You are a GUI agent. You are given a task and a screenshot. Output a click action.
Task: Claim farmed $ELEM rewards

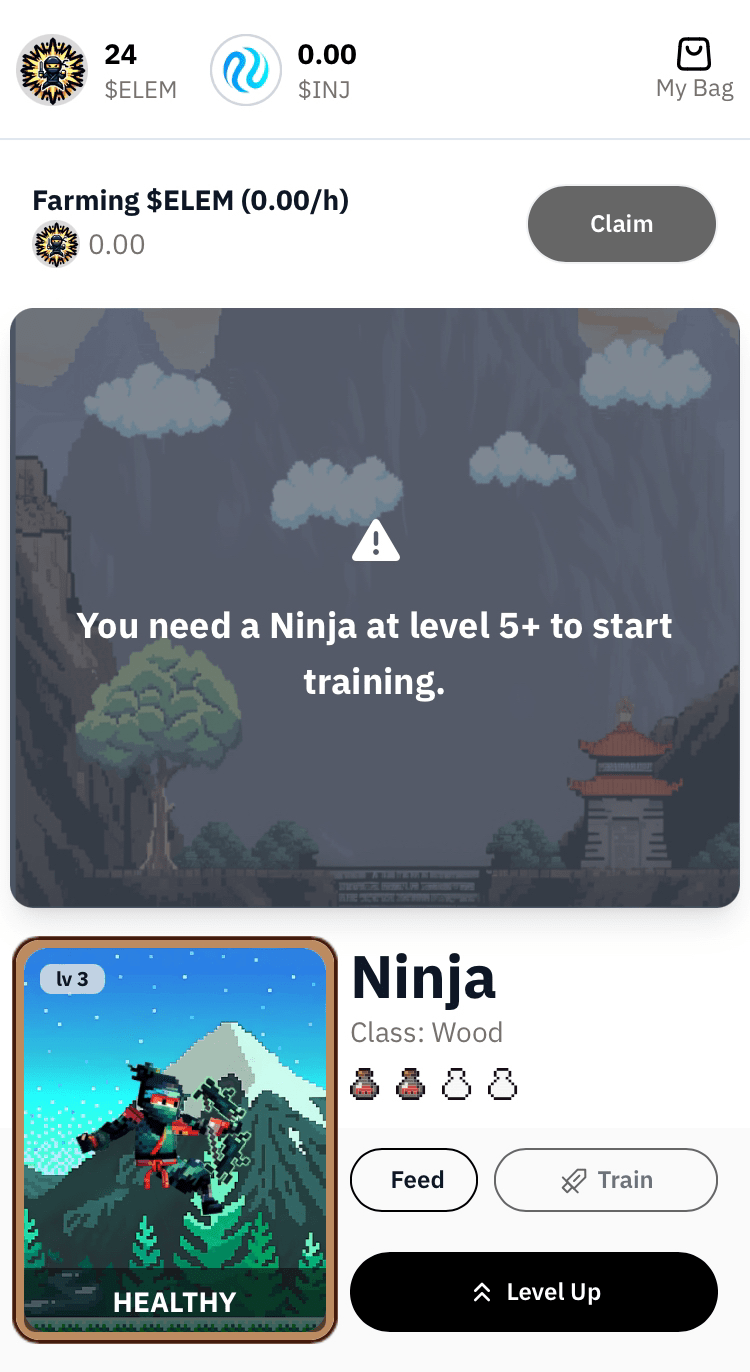pos(621,224)
